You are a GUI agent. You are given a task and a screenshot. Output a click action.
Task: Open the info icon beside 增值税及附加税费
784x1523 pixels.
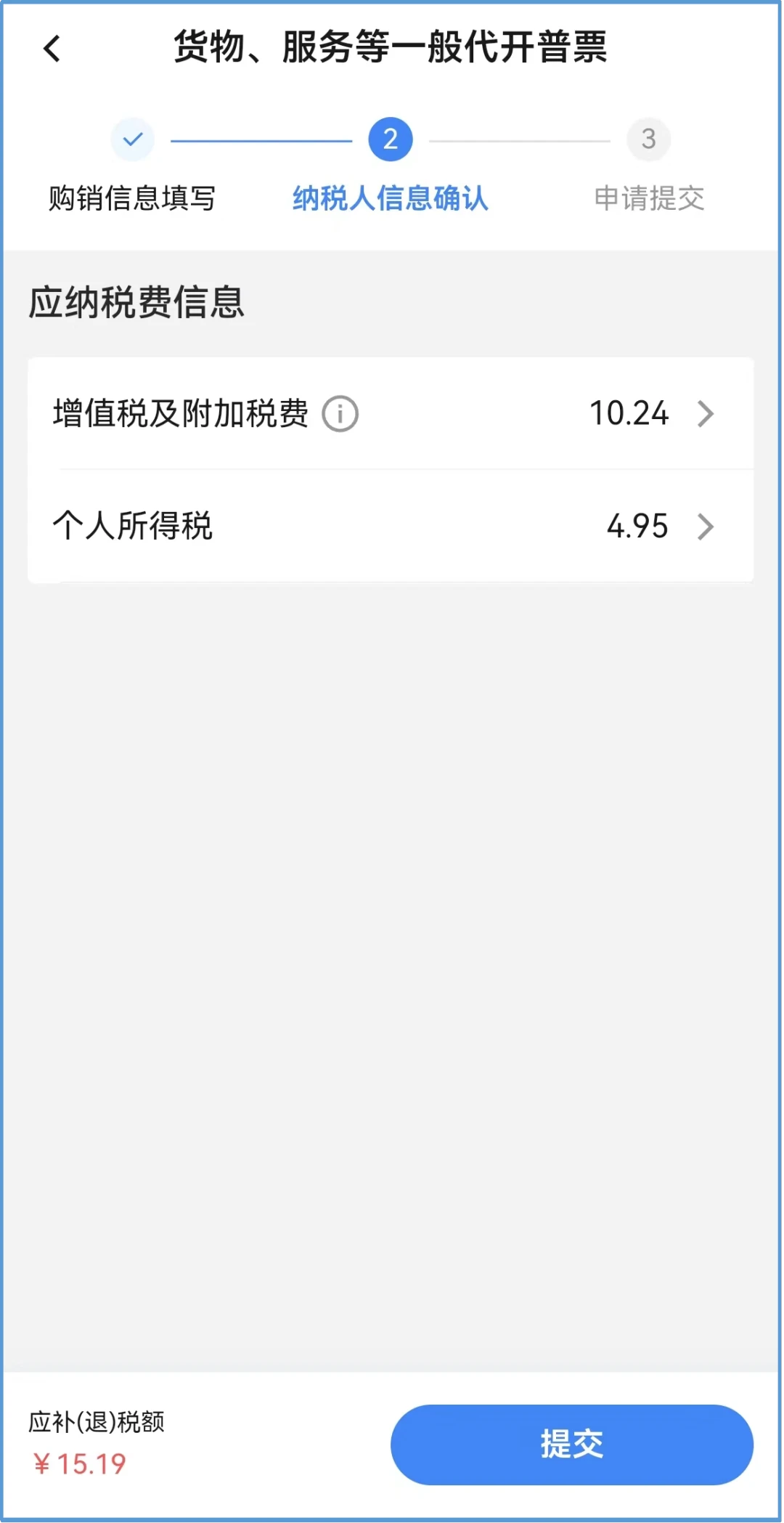(340, 414)
